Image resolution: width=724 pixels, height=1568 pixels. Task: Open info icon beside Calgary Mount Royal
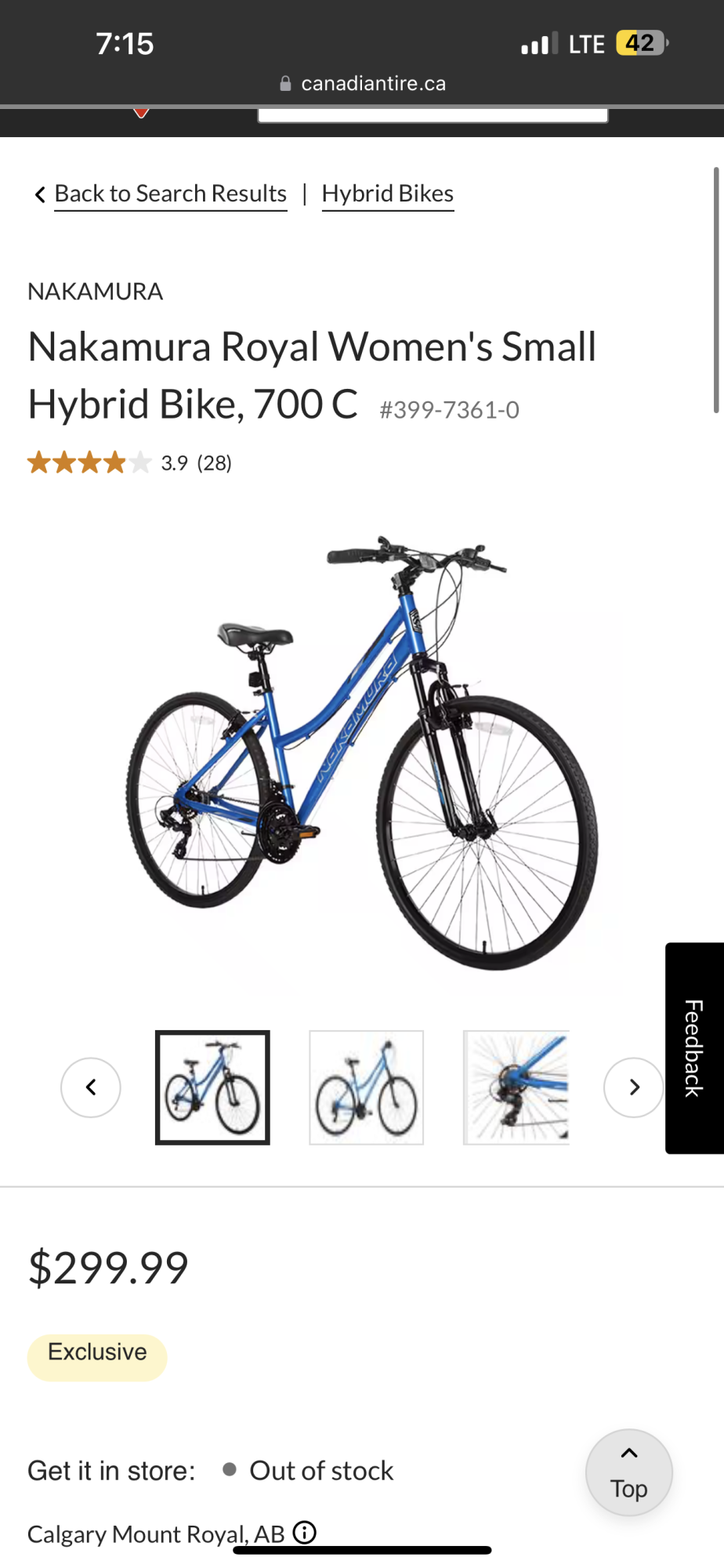tap(304, 1532)
